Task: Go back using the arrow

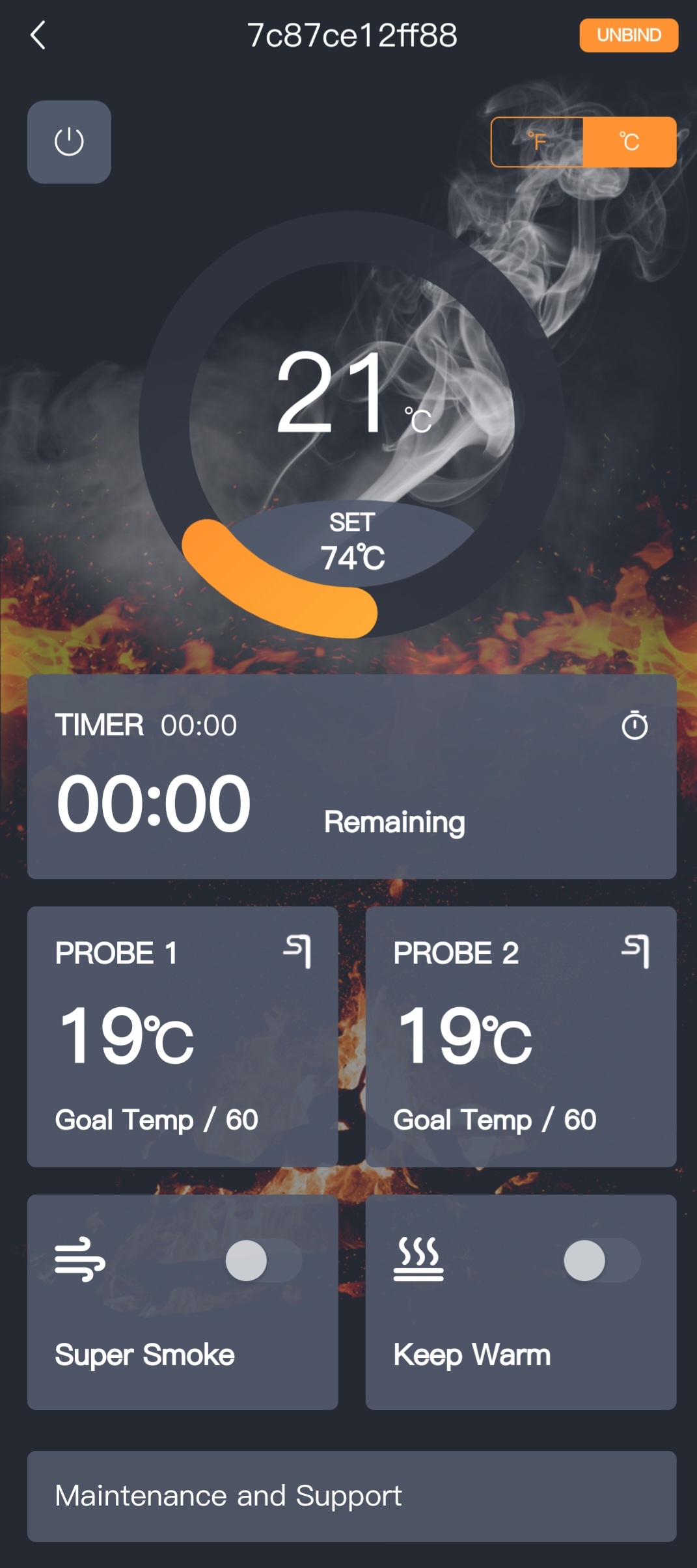Action: tap(38, 35)
